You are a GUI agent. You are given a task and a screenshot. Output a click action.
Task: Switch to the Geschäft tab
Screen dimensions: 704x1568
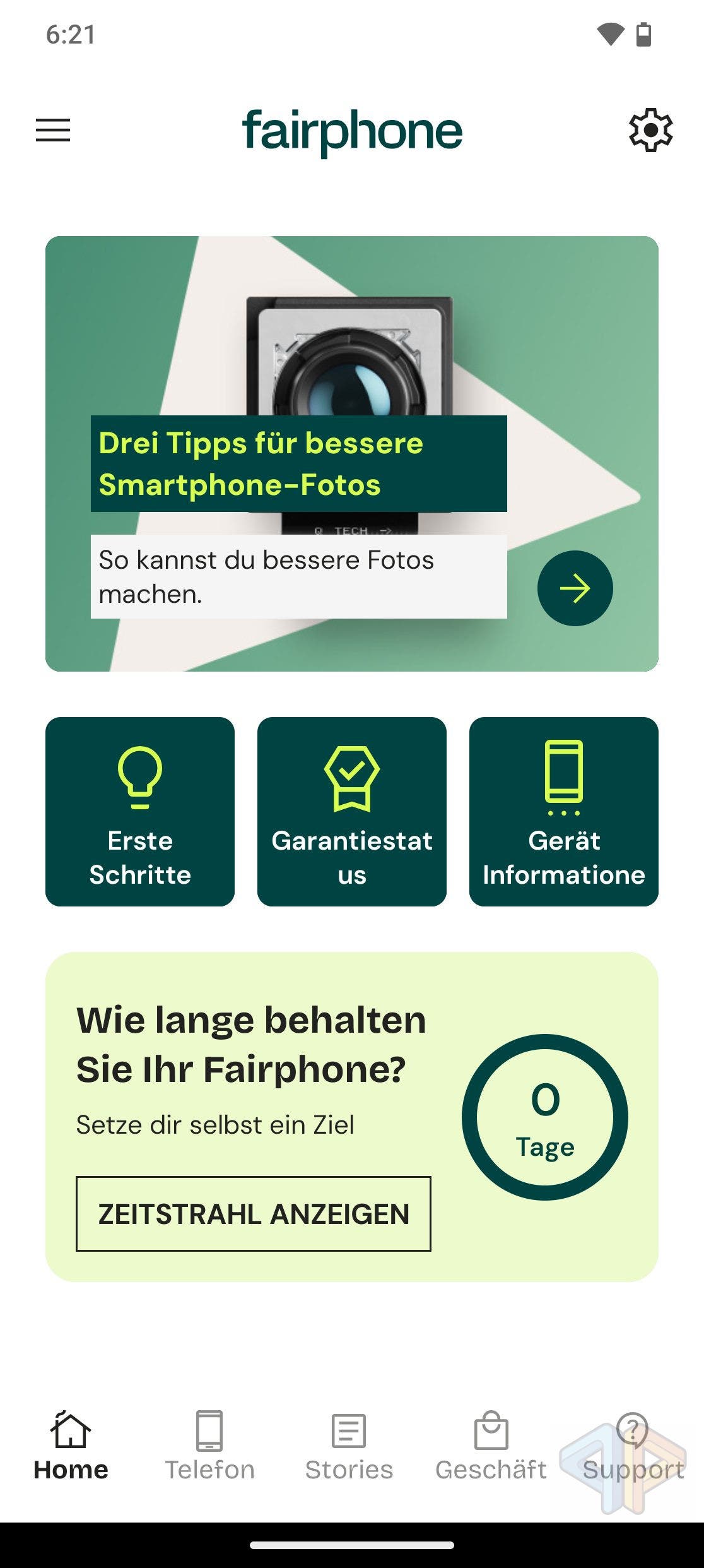pyautogui.click(x=491, y=1446)
